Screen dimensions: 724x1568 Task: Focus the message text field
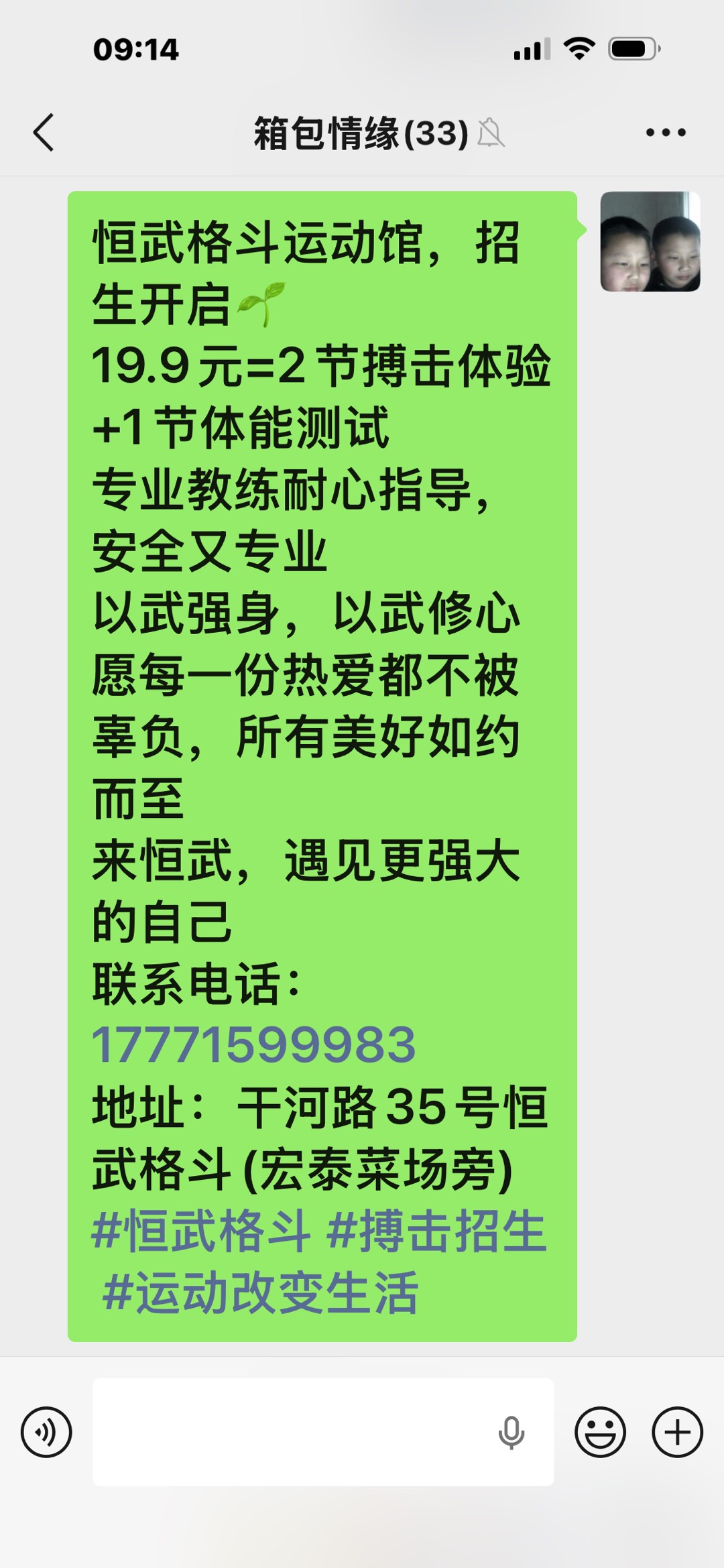pyautogui.click(x=288, y=1432)
